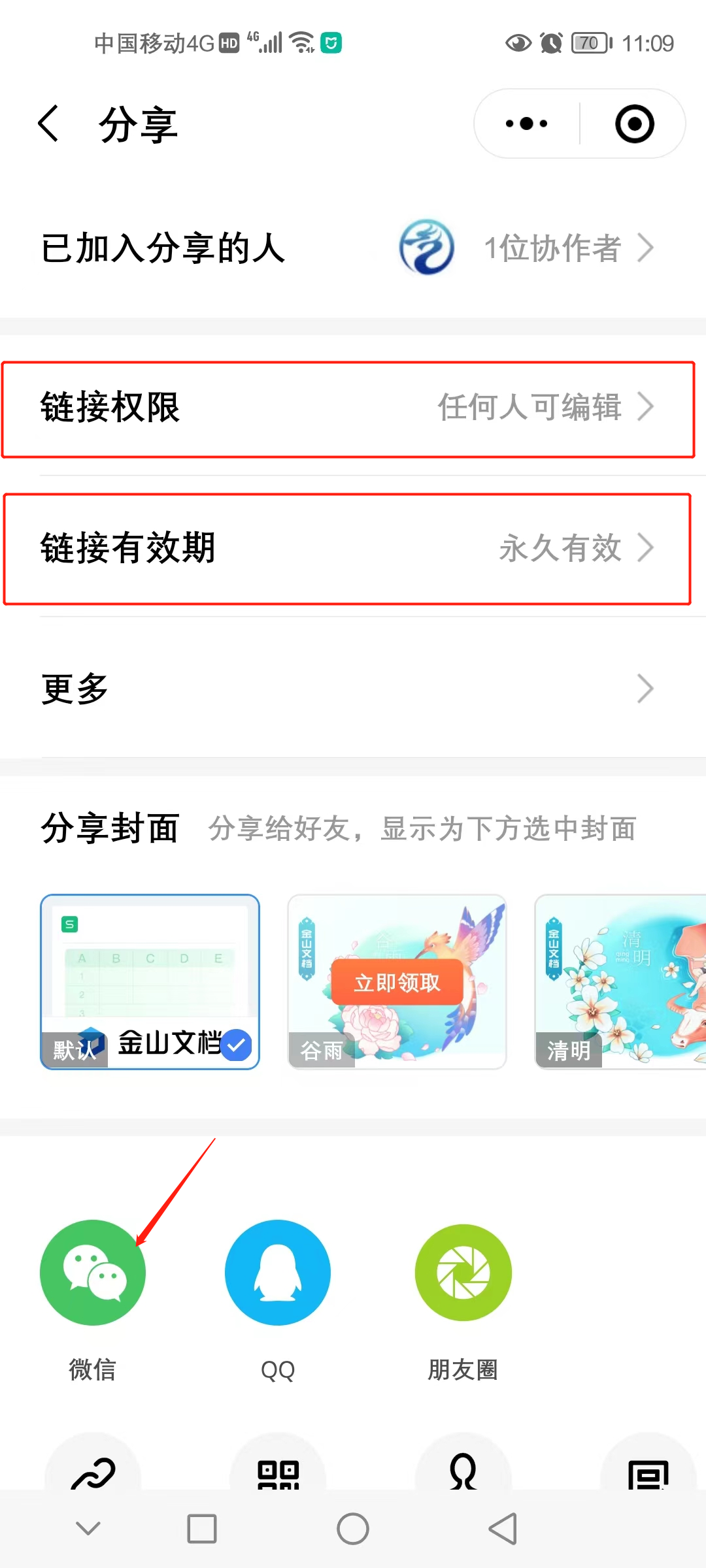
Task: Share to 微信
Action: coord(93,1273)
